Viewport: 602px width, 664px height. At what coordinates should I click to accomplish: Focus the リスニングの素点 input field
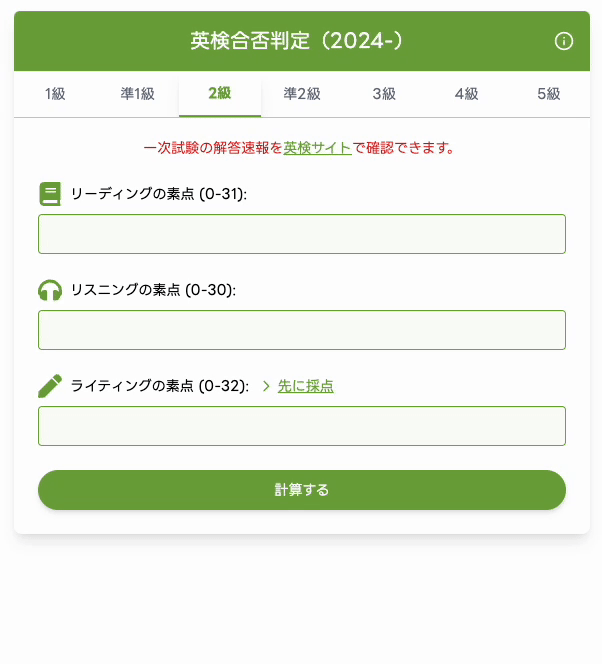point(302,330)
